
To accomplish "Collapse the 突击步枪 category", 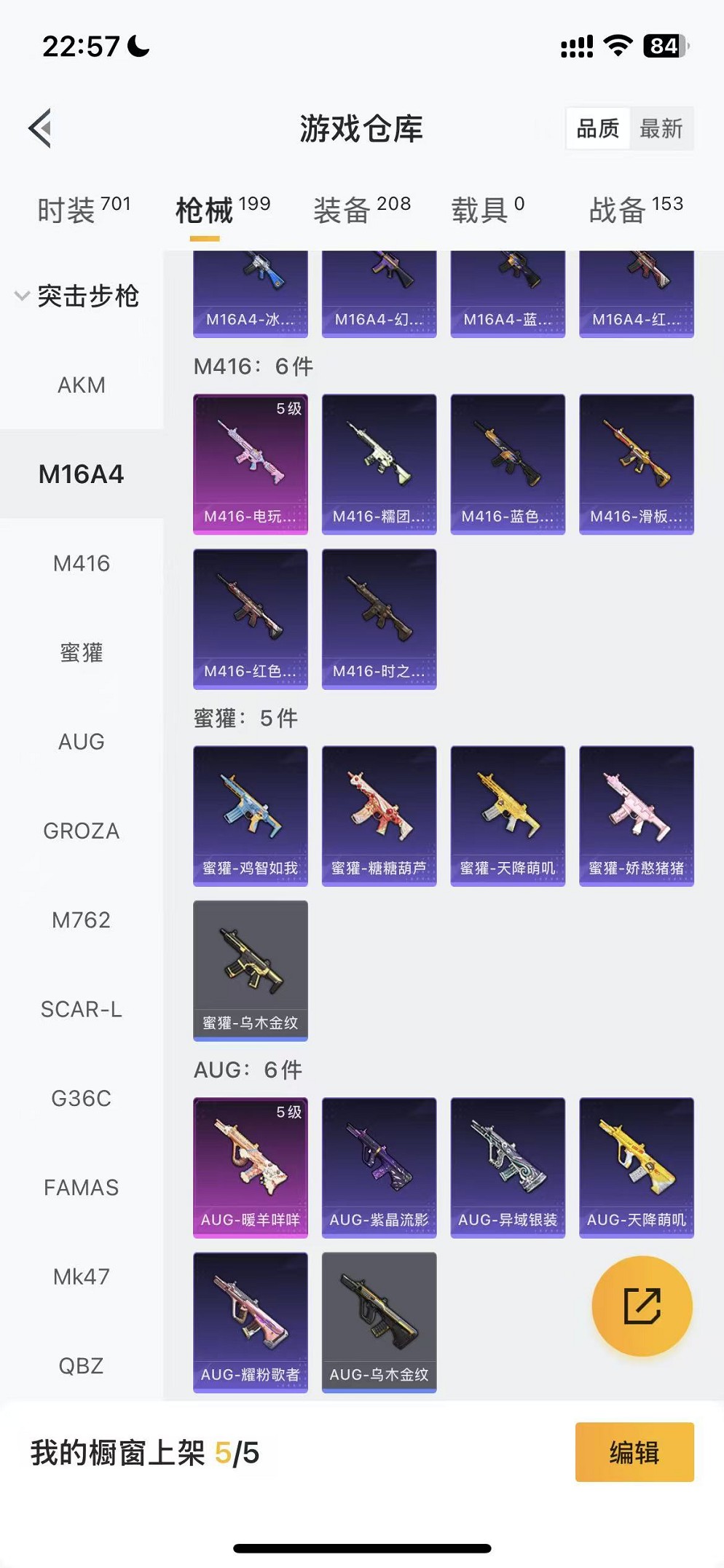I will tap(77, 296).
